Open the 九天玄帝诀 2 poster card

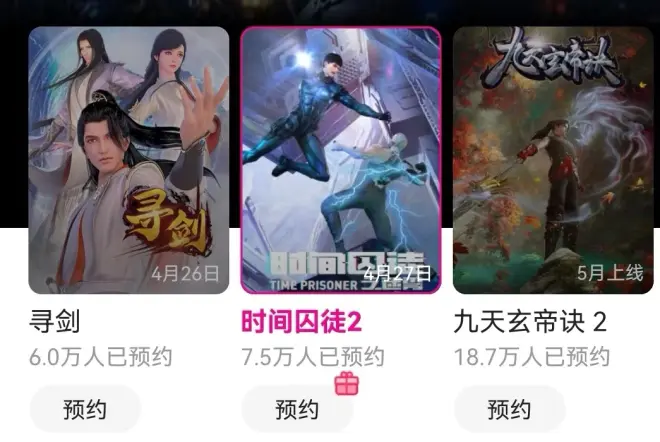click(553, 160)
